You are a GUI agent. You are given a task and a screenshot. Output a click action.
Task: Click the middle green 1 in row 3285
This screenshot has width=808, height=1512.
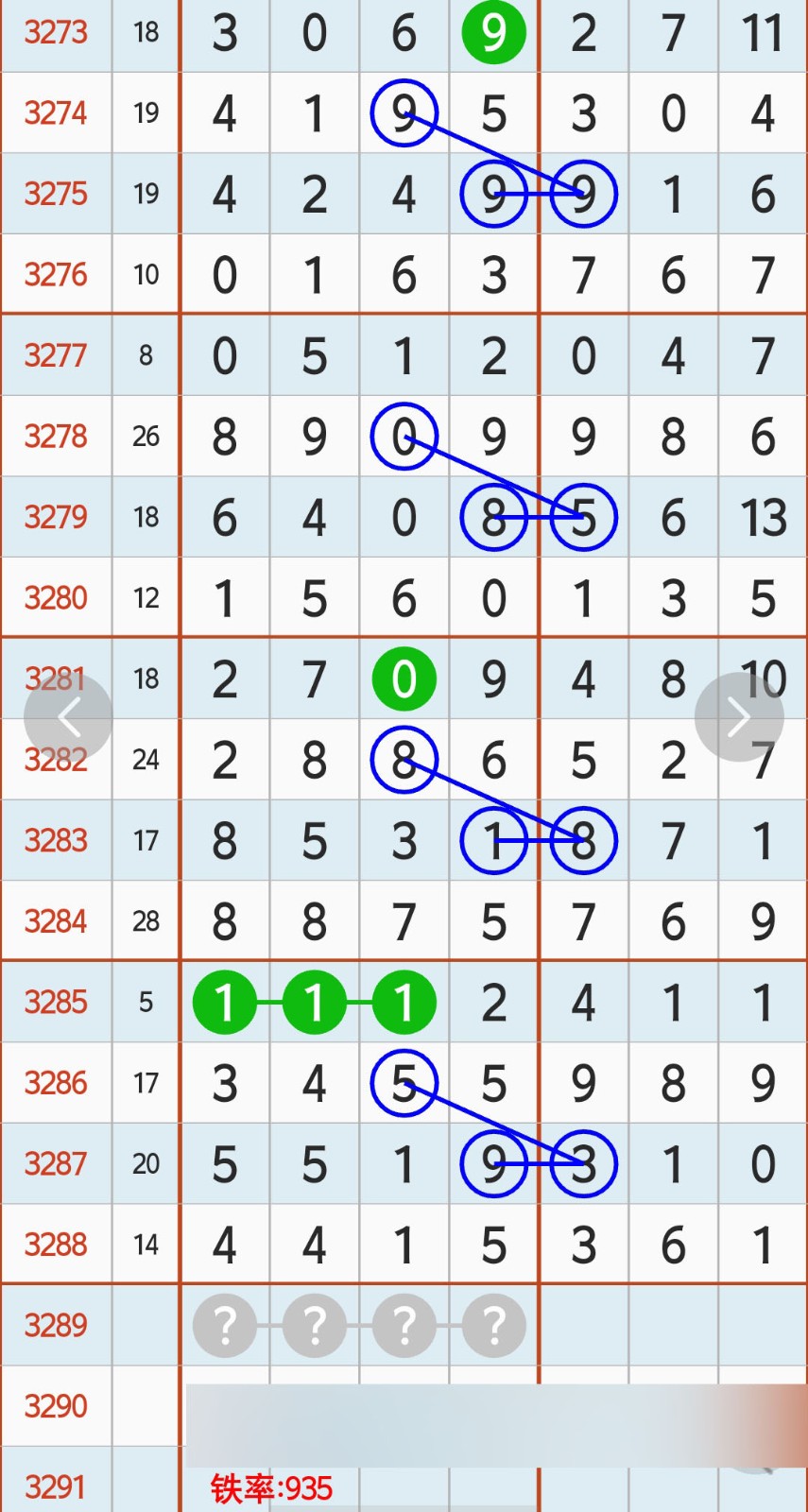click(x=314, y=1004)
